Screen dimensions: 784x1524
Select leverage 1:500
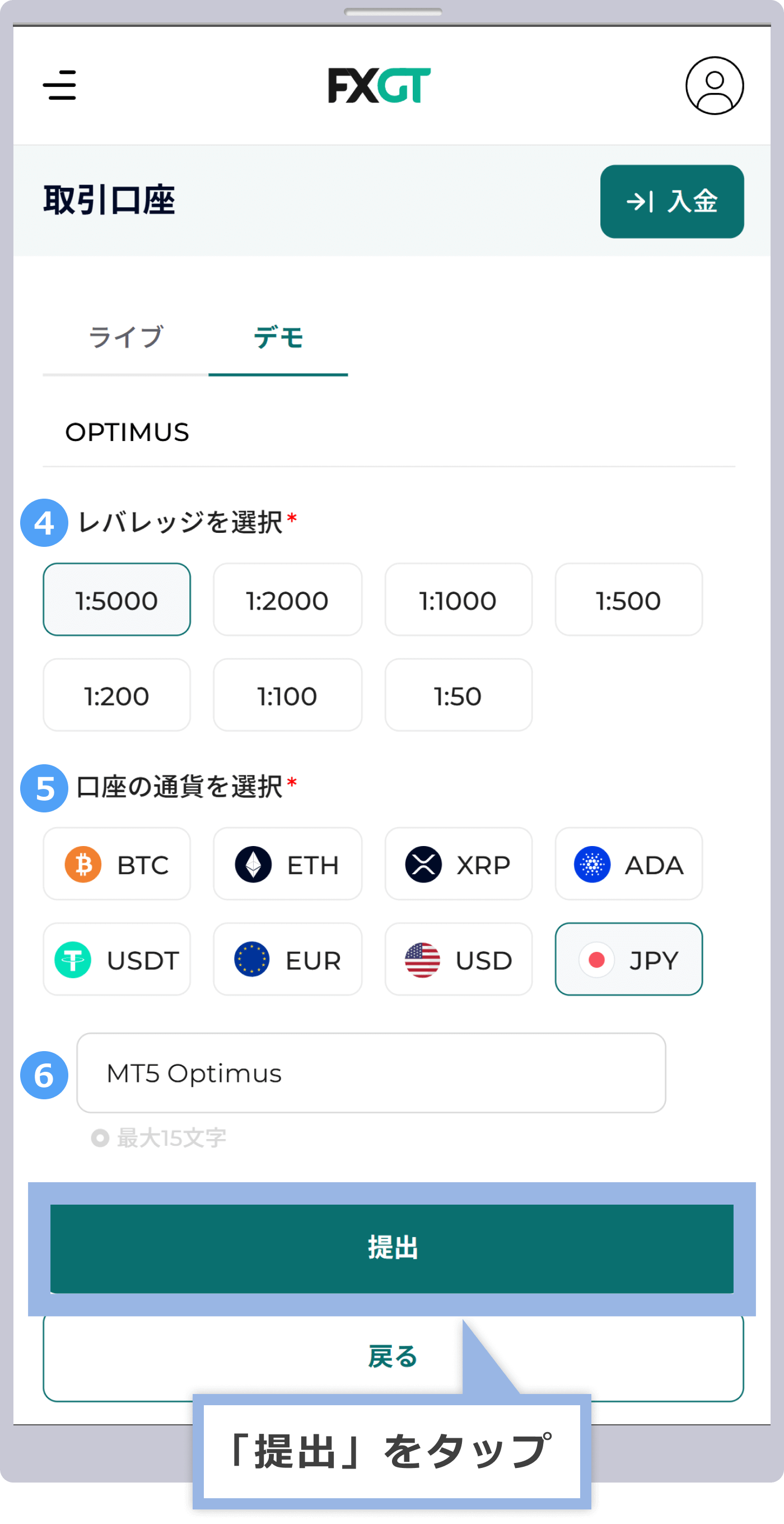[628, 600]
